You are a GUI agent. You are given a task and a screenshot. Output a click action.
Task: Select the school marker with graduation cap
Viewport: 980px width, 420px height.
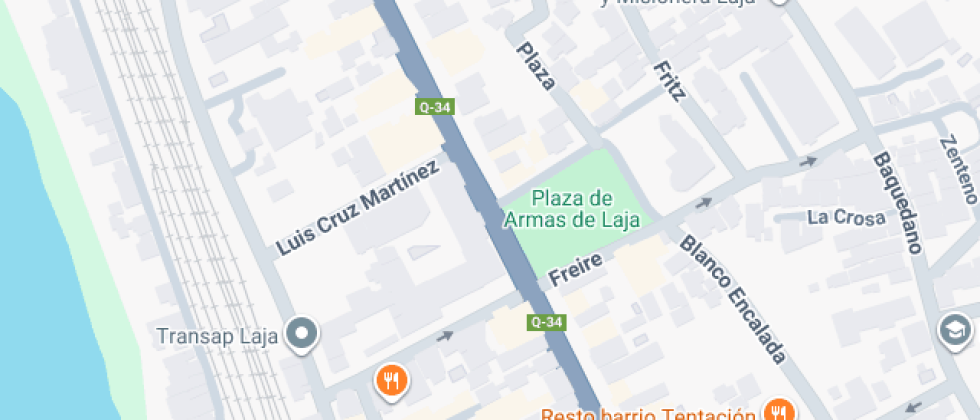tap(955, 330)
